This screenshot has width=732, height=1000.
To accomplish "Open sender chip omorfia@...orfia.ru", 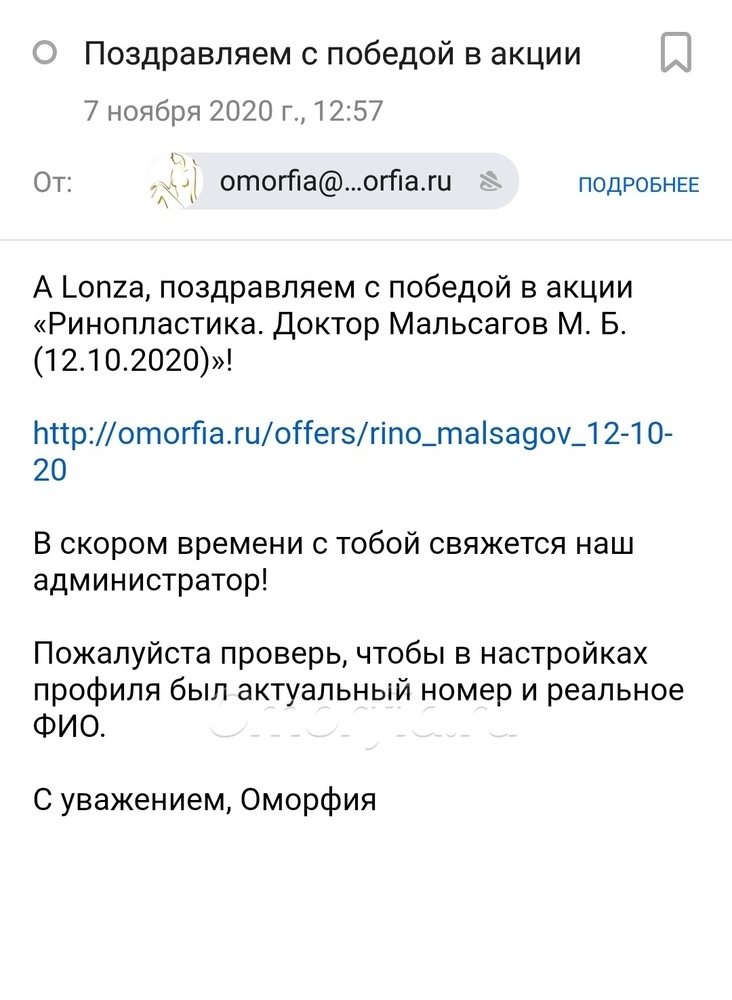I will 332,182.
